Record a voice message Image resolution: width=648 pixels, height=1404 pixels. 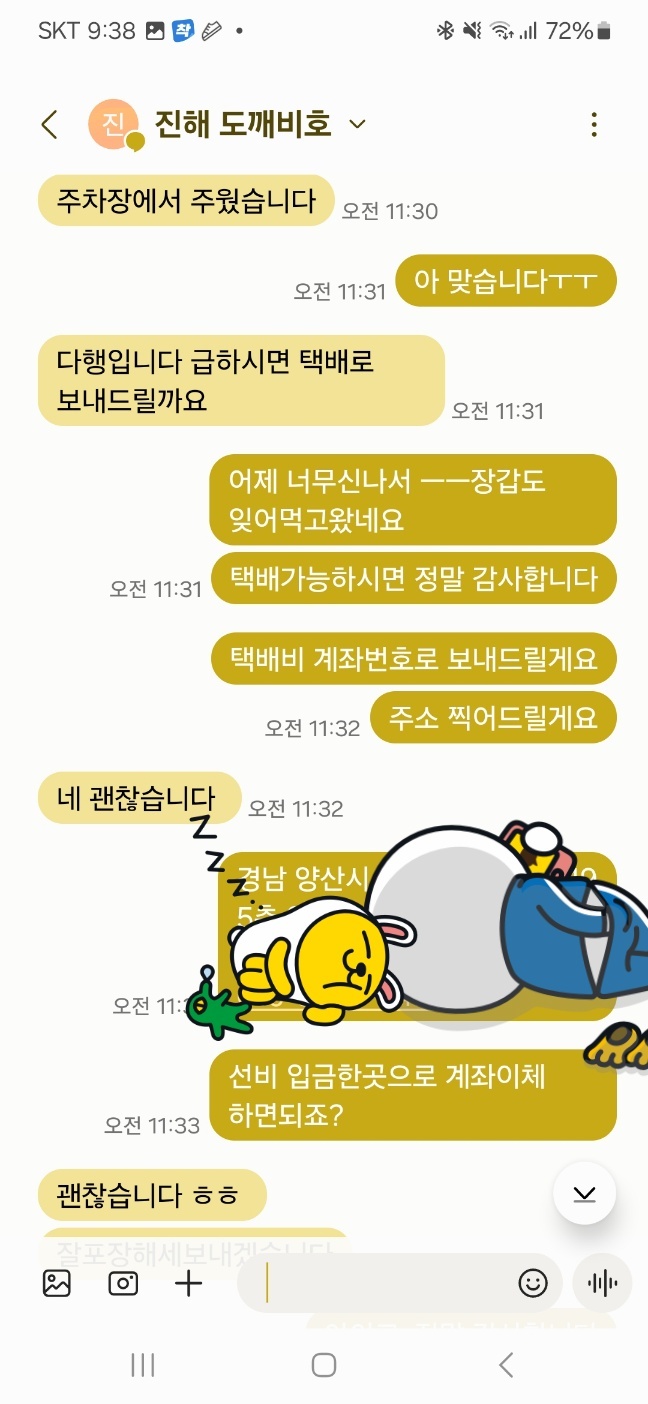click(x=602, y=1283)
